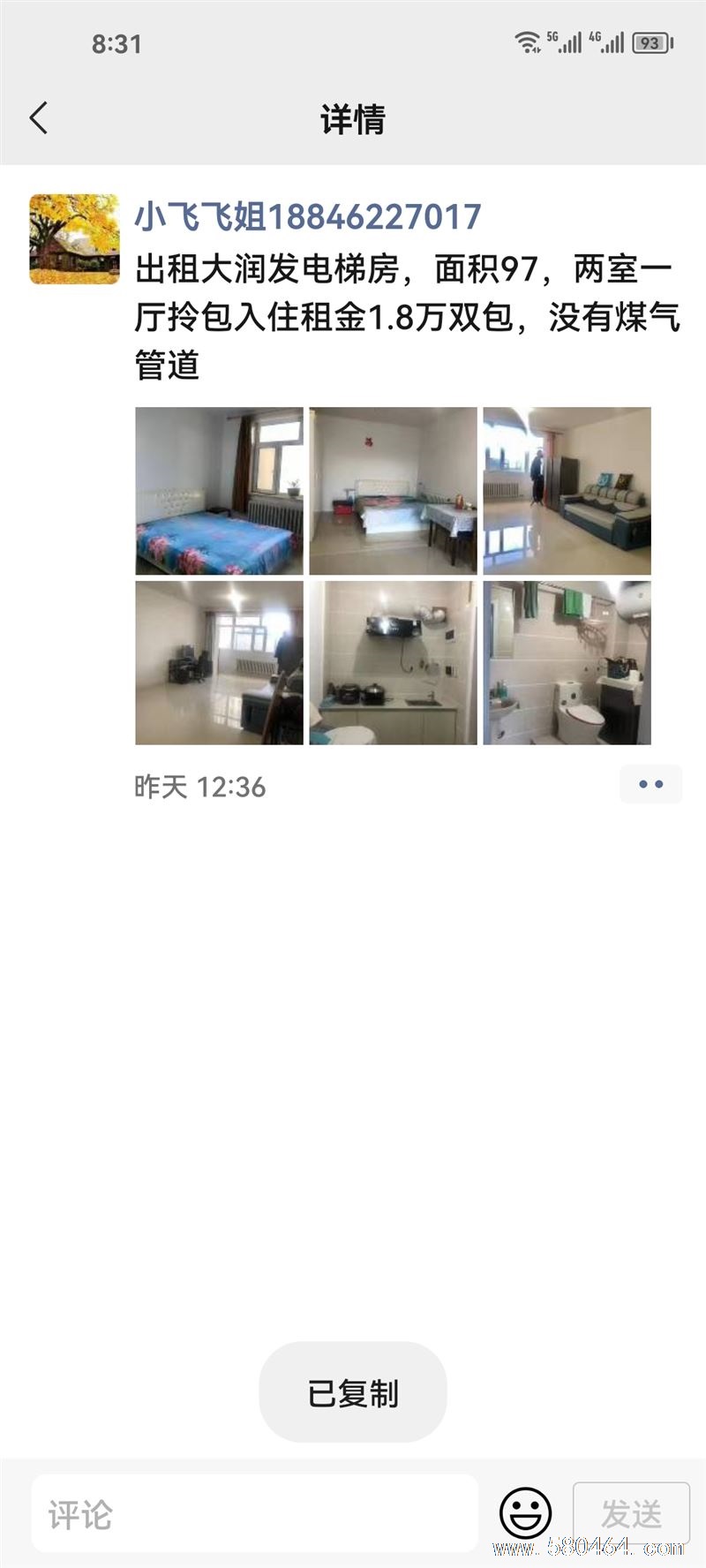View the living room sofa photo
This screenshot has width=706, height=1568.
(x=567, y=491)
